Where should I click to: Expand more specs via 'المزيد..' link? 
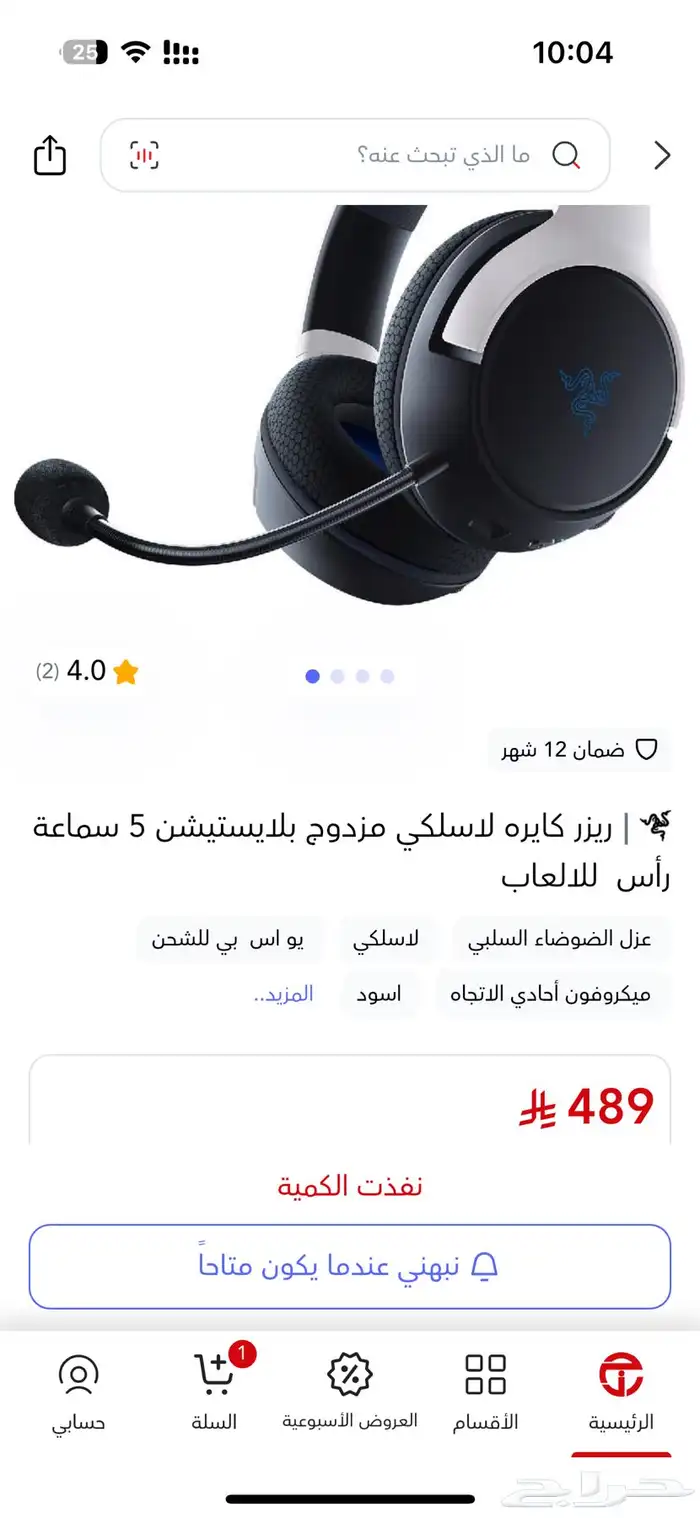(283, 994)
